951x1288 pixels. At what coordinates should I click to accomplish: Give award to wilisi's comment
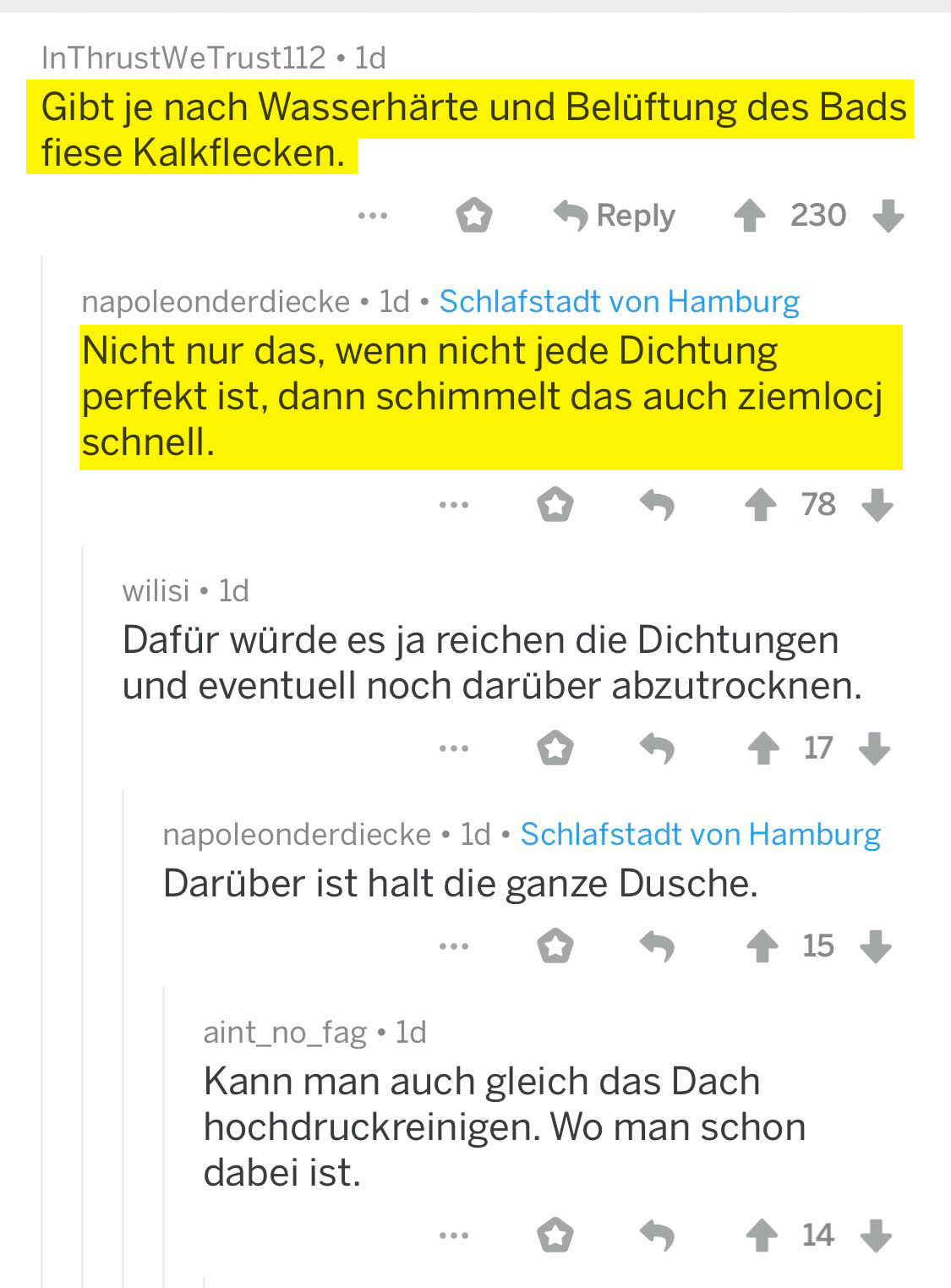tap(555, 748)
